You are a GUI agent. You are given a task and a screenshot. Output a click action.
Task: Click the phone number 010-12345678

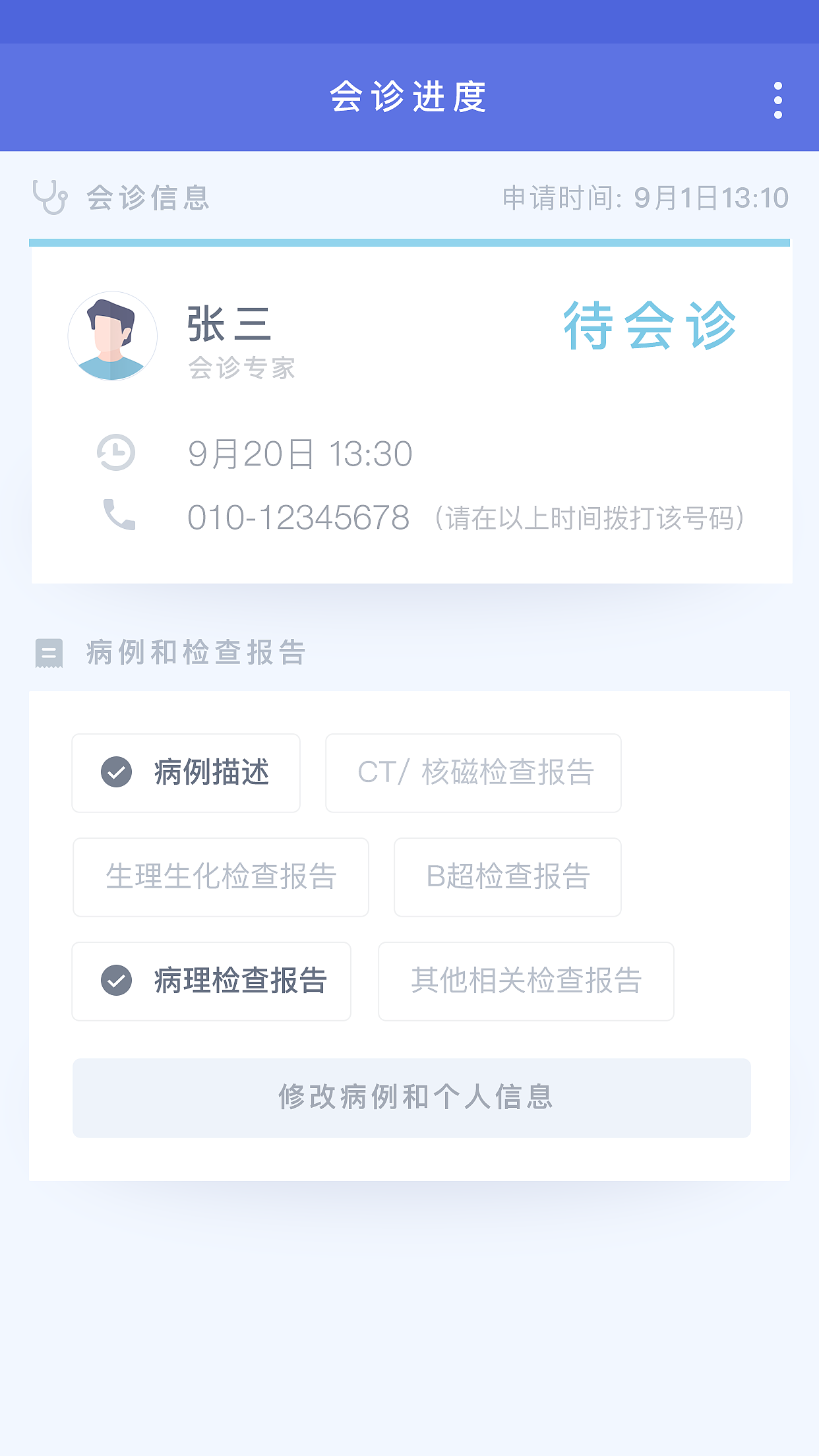[298, 518]
